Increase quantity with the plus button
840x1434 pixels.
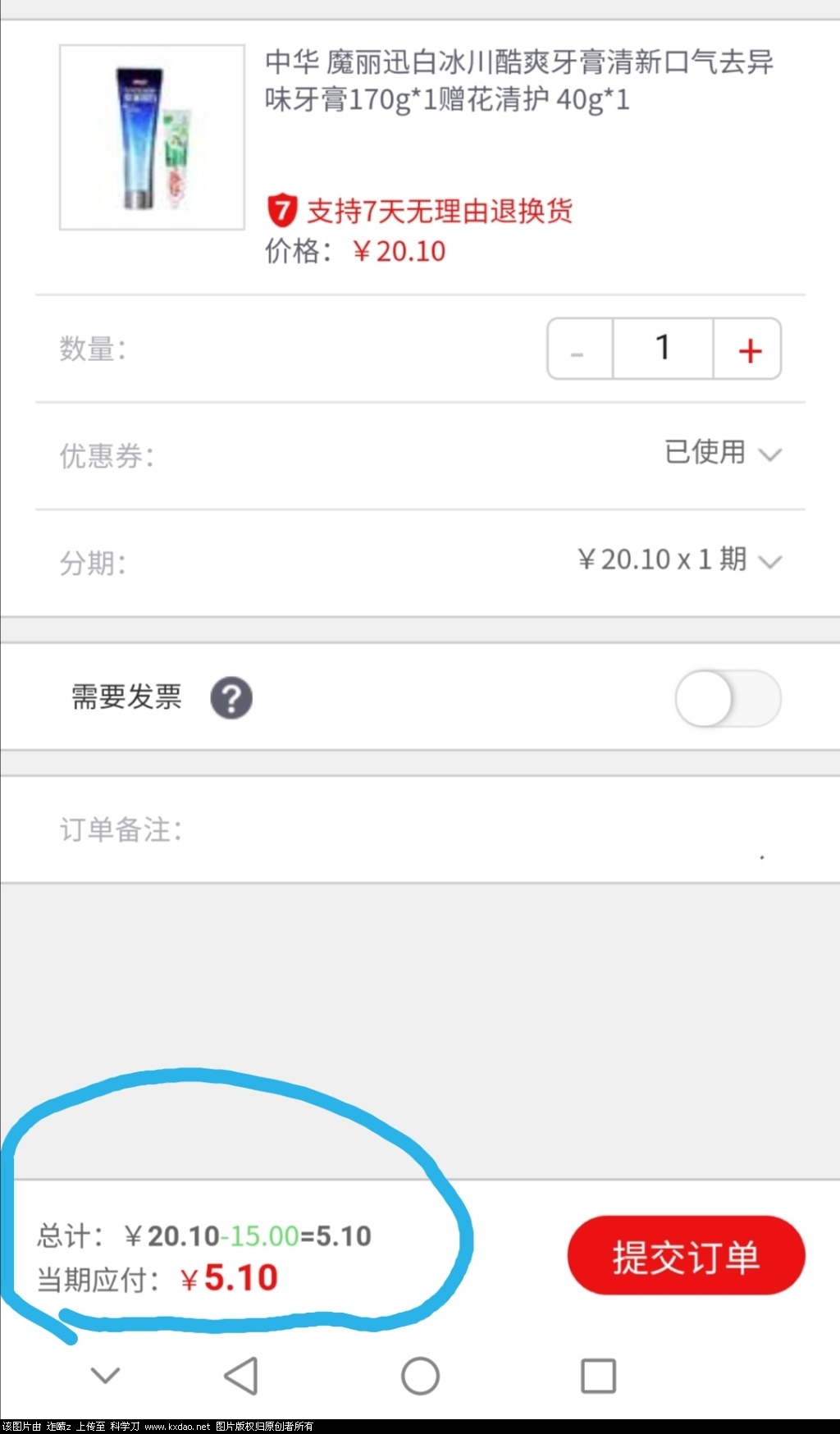tap(748, 350)
